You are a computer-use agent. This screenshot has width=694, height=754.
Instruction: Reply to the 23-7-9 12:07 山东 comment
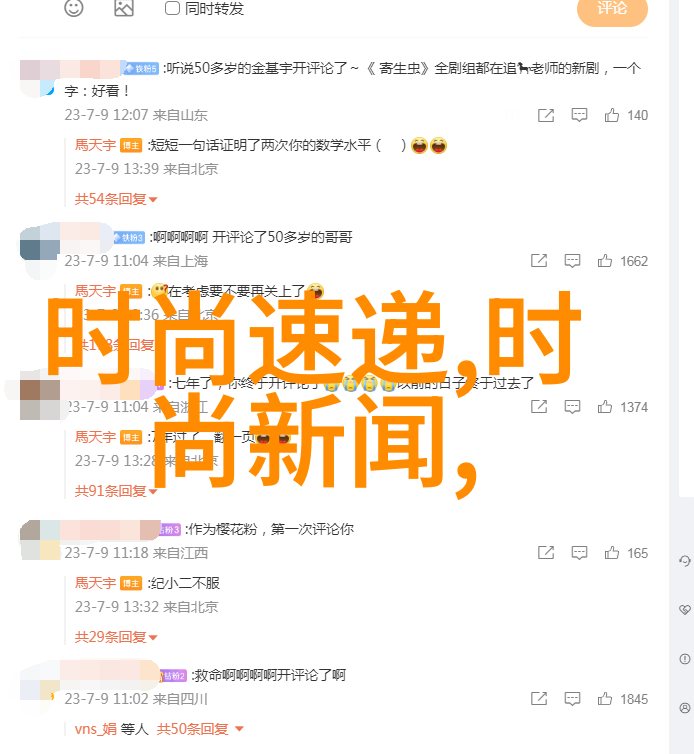[578, 115]
